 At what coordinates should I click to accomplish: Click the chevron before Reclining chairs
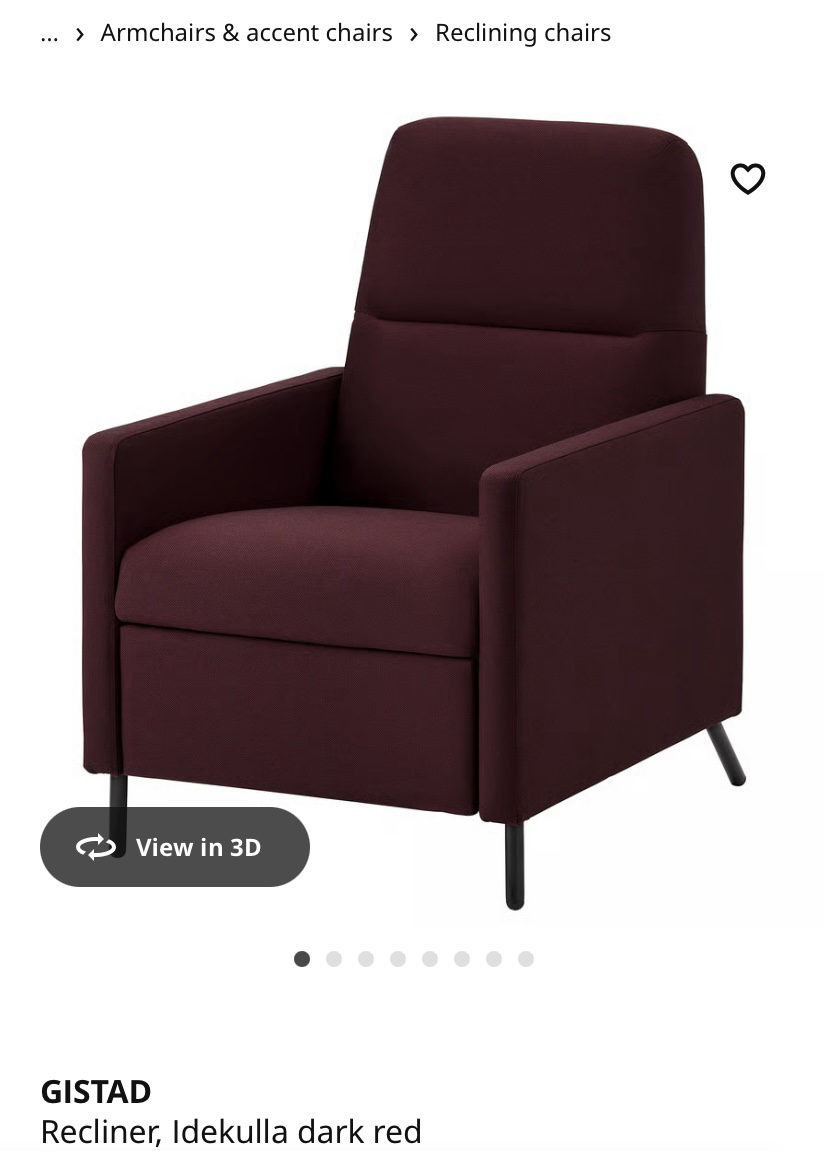point(413,33)
